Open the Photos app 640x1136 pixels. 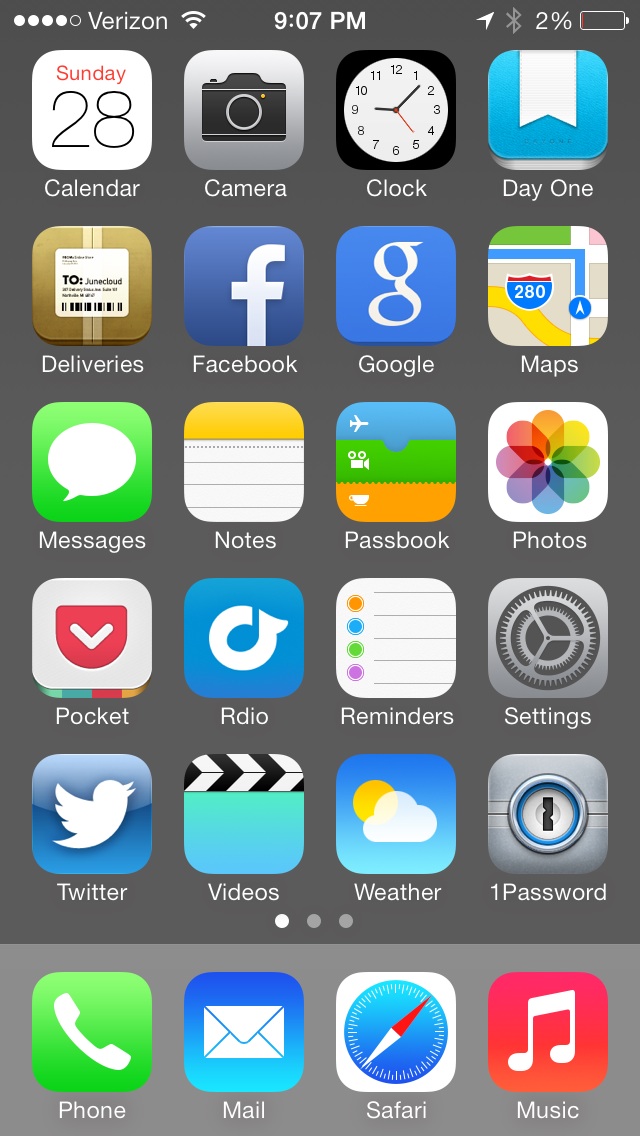coord(548,462)
